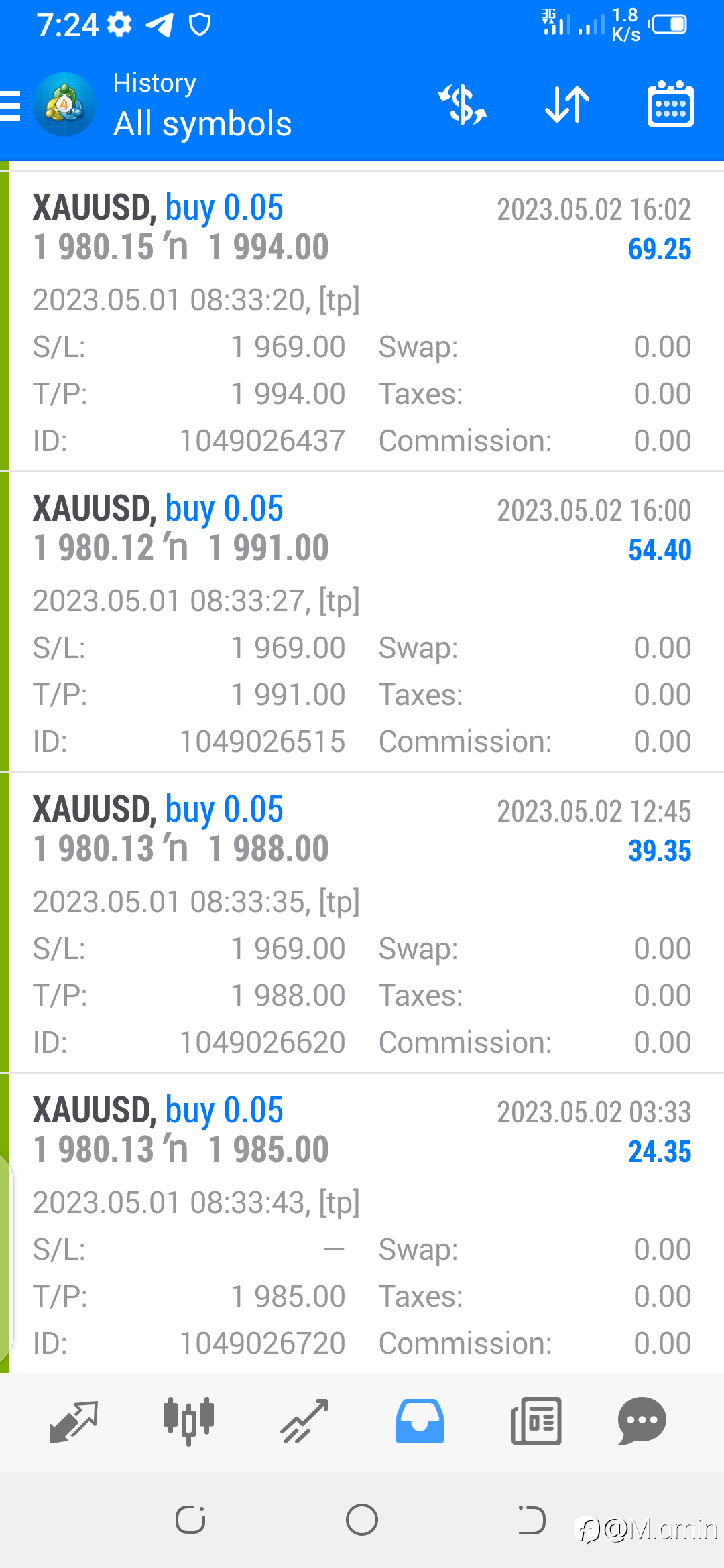Tap the system home button
The height and width of the screenshot is (1568, 724).
point(362,1519)
